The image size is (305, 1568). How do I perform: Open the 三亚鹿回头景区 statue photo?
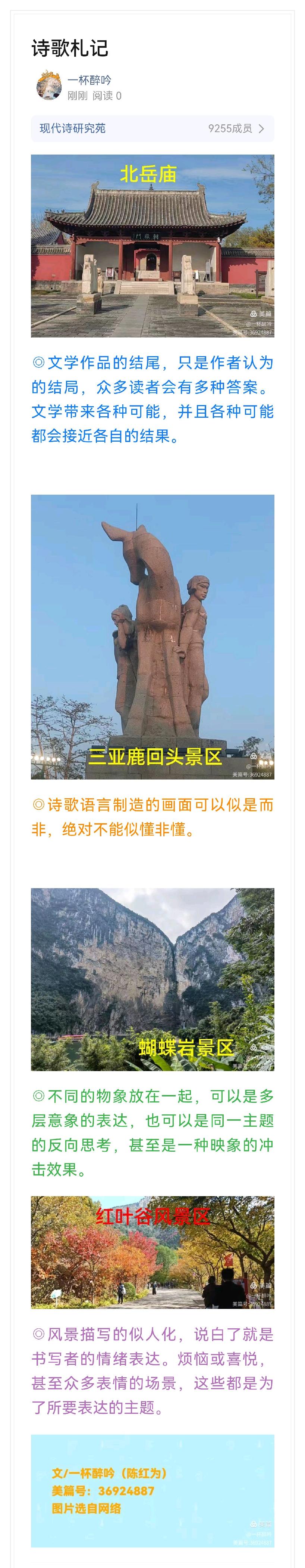(x=152, y=637)
